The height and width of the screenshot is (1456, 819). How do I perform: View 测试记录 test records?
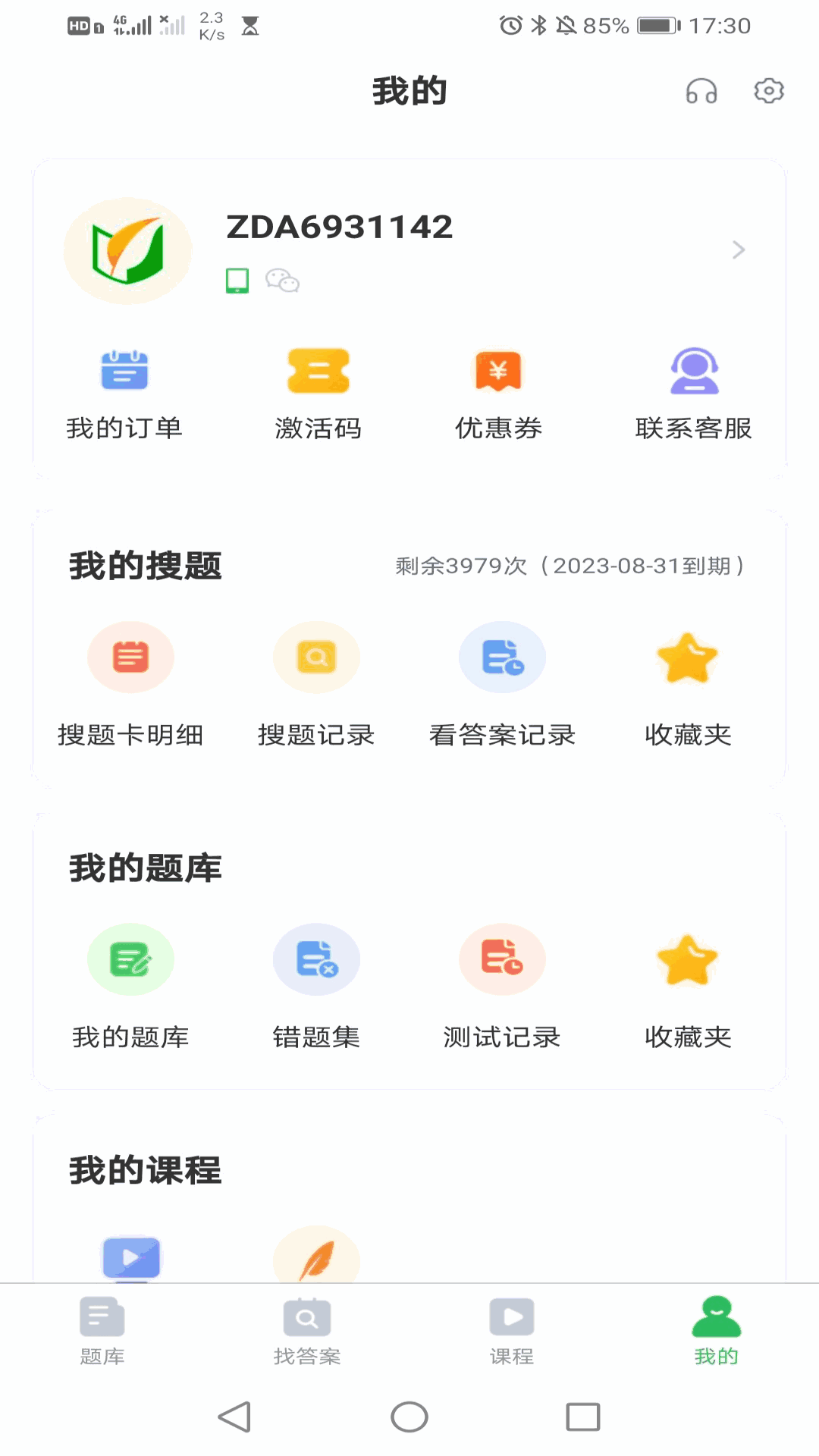pos(502,985)
